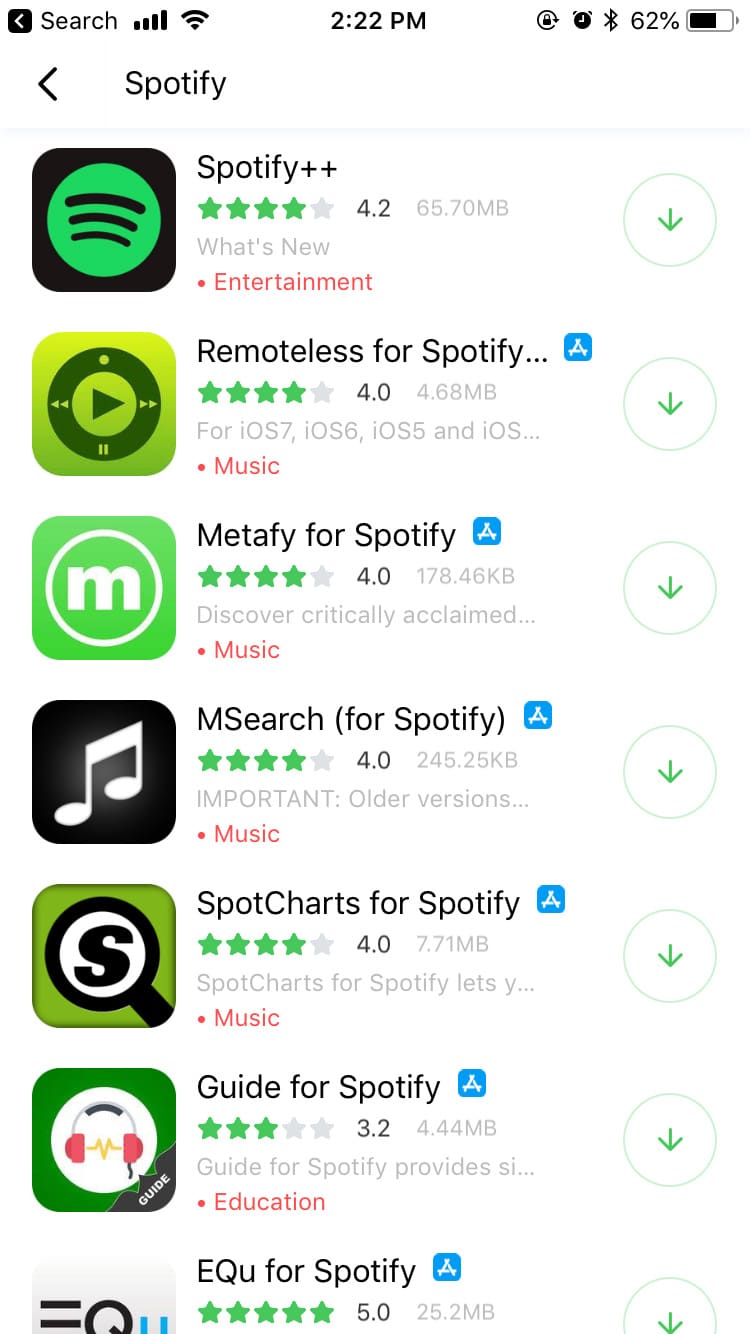This screenshot has height=1334, width=750.
Task: Download Metafy for Spotify
Action: point(670,588)
